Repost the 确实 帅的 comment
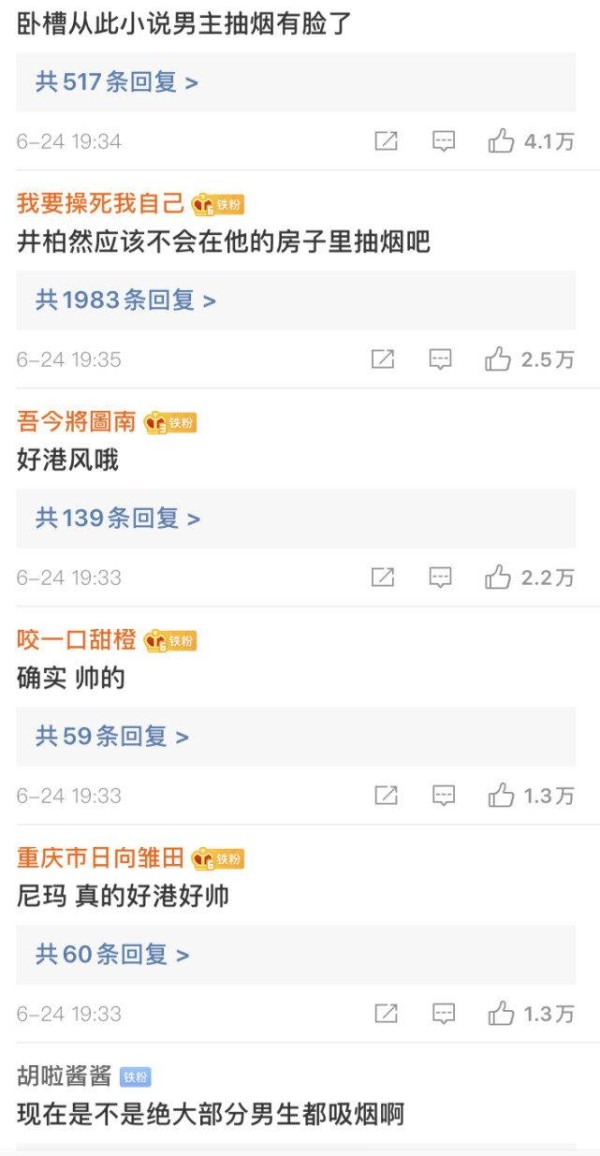Image resolution: width=600 pixels, height=1156 pixels. coord(386,796)
